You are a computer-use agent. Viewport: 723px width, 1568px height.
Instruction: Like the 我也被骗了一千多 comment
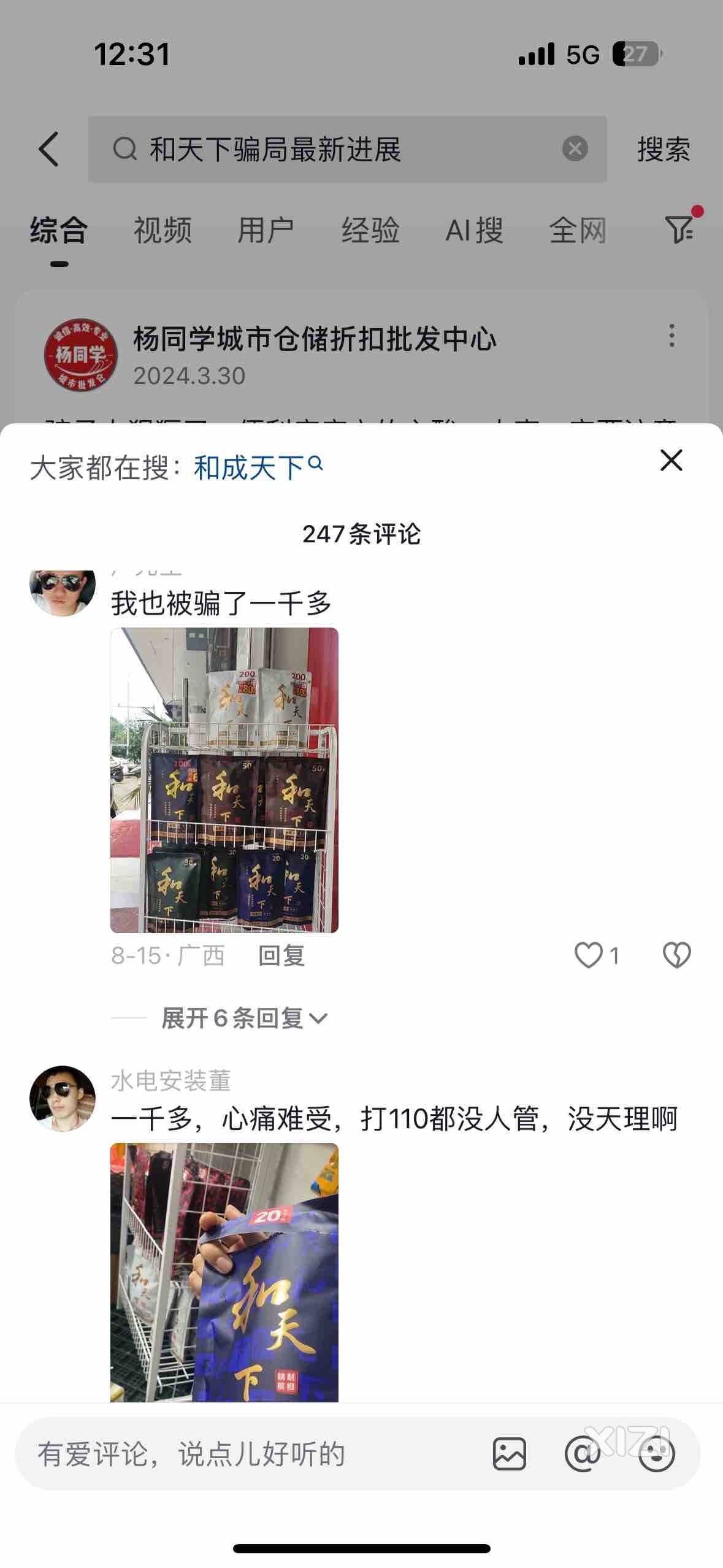click(x=589, y=955)
